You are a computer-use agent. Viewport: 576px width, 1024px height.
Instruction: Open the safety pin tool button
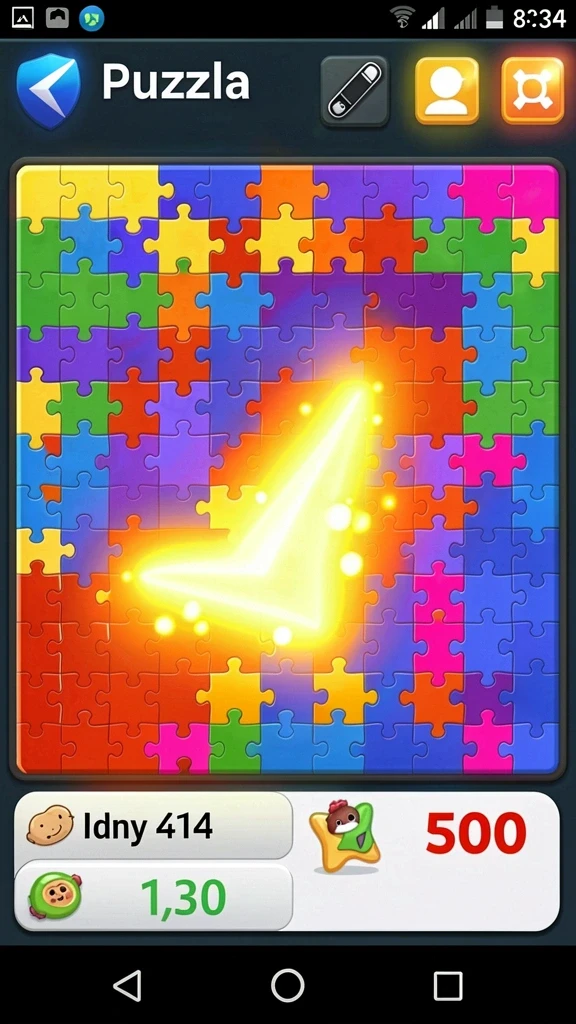tap(355, 91)
